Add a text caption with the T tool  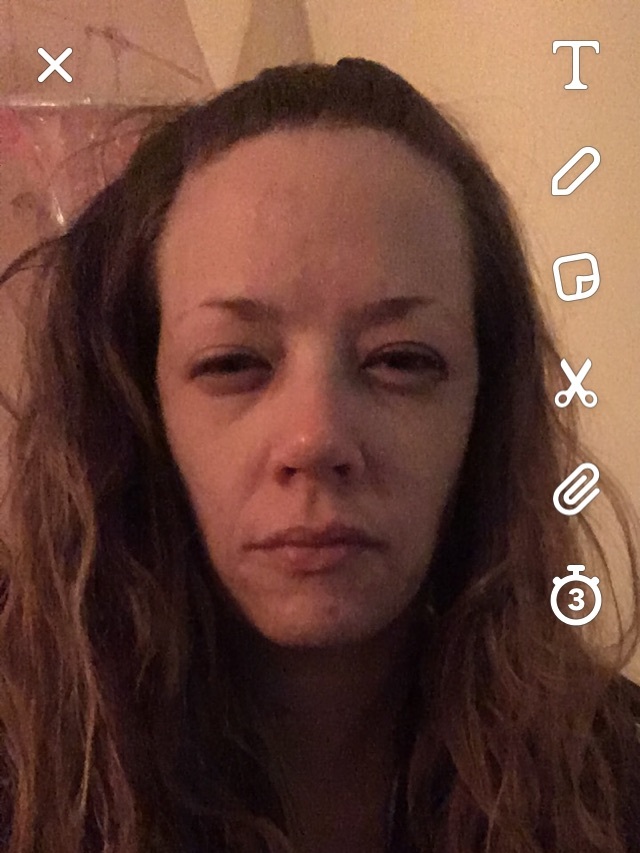click(x=576, y=65)
